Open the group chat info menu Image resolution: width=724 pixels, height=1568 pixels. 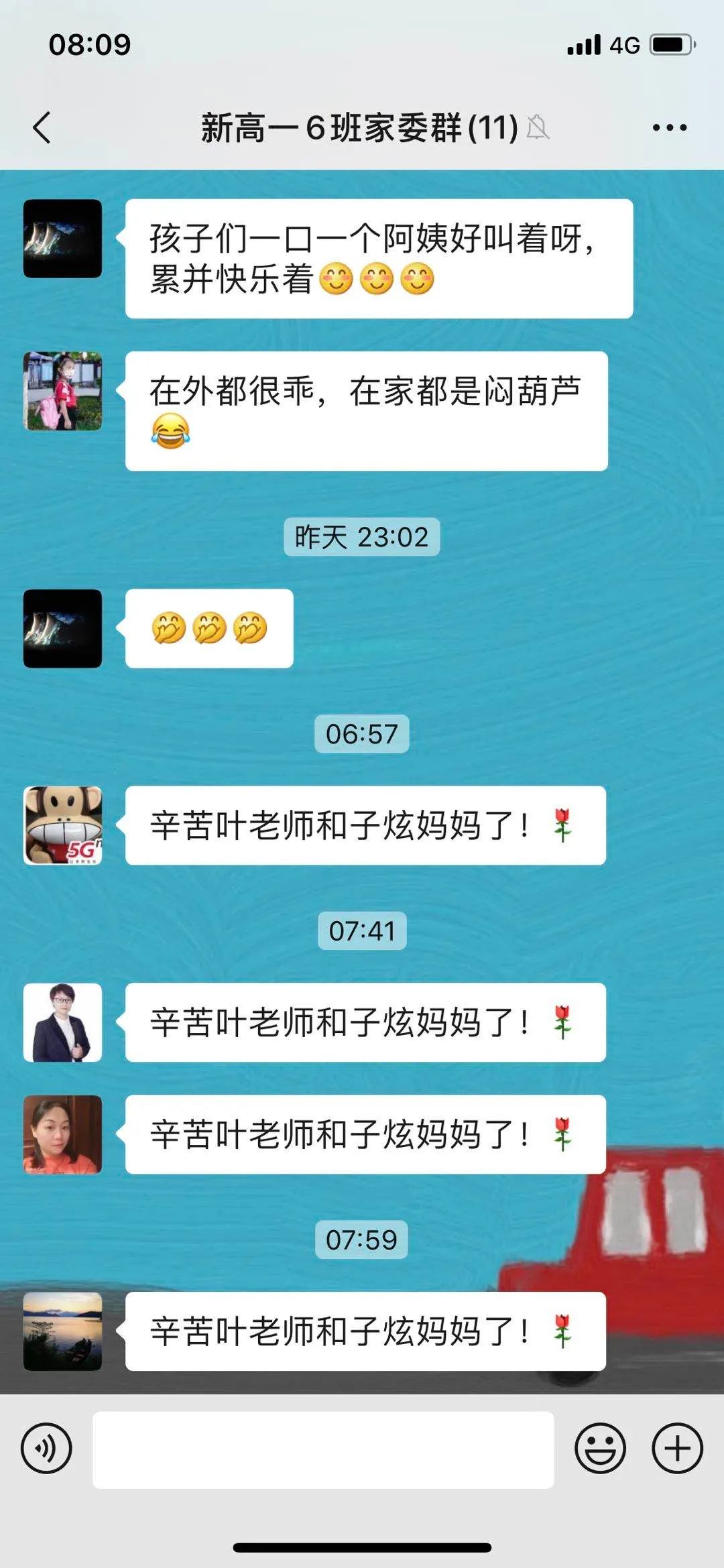click(669, 127)
